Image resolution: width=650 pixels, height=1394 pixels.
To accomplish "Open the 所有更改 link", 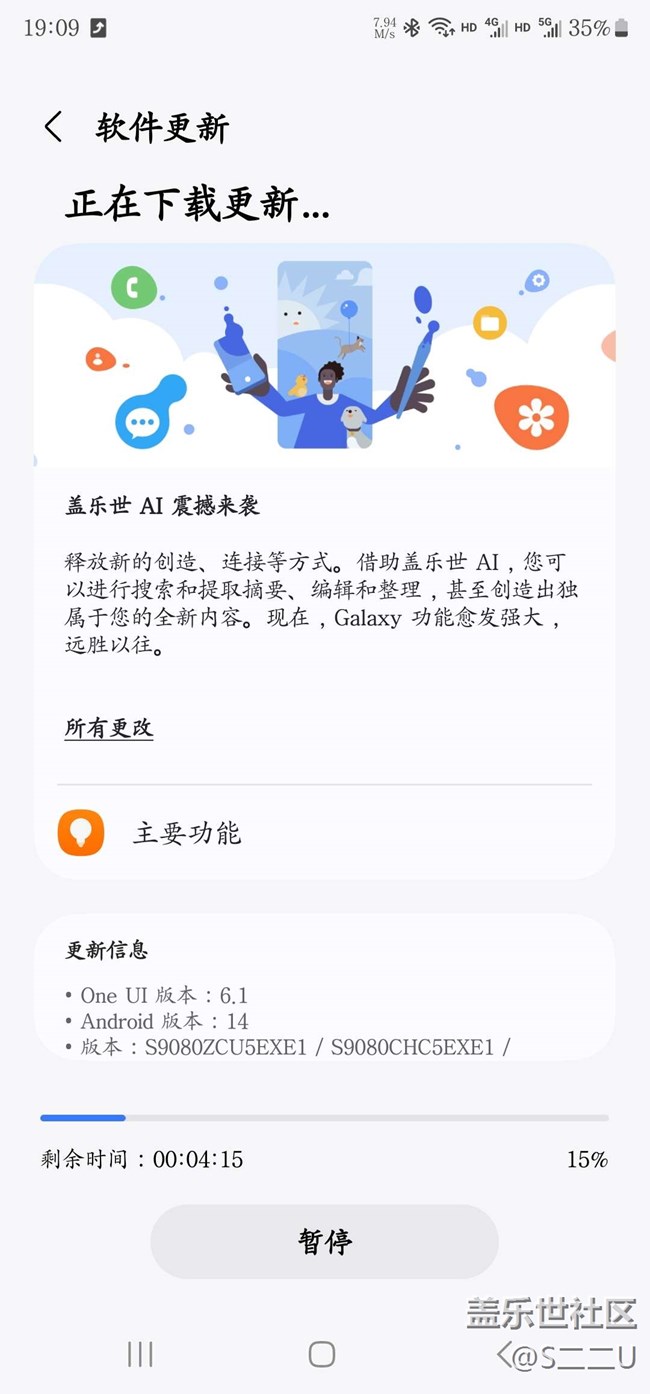I will 109,728.
